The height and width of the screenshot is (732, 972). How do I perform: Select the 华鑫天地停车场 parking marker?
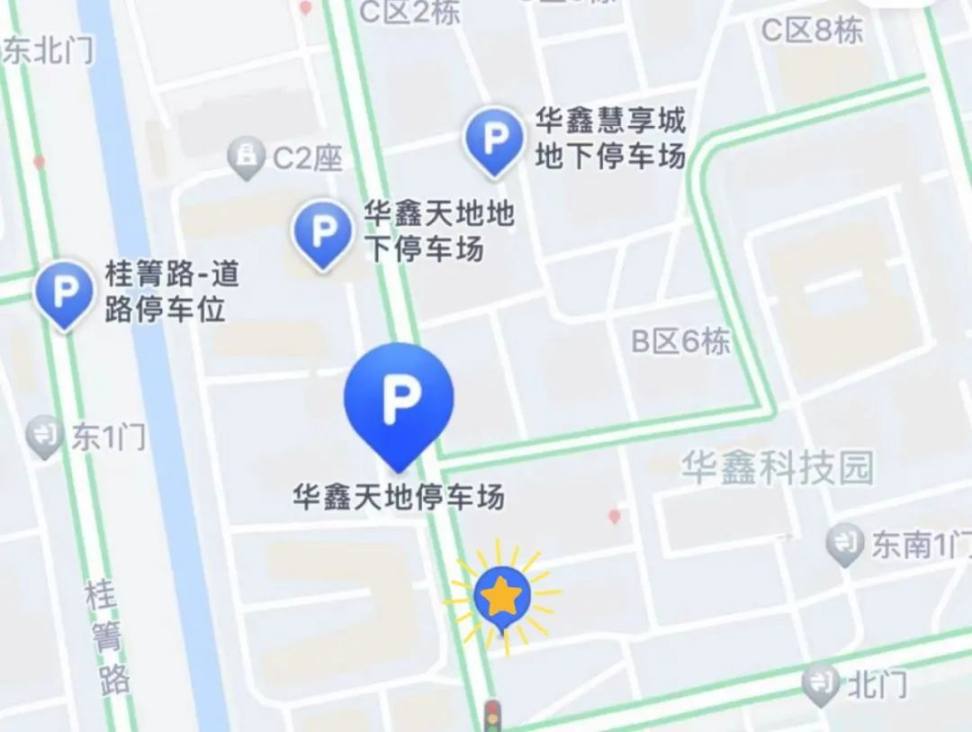[398, 400]
